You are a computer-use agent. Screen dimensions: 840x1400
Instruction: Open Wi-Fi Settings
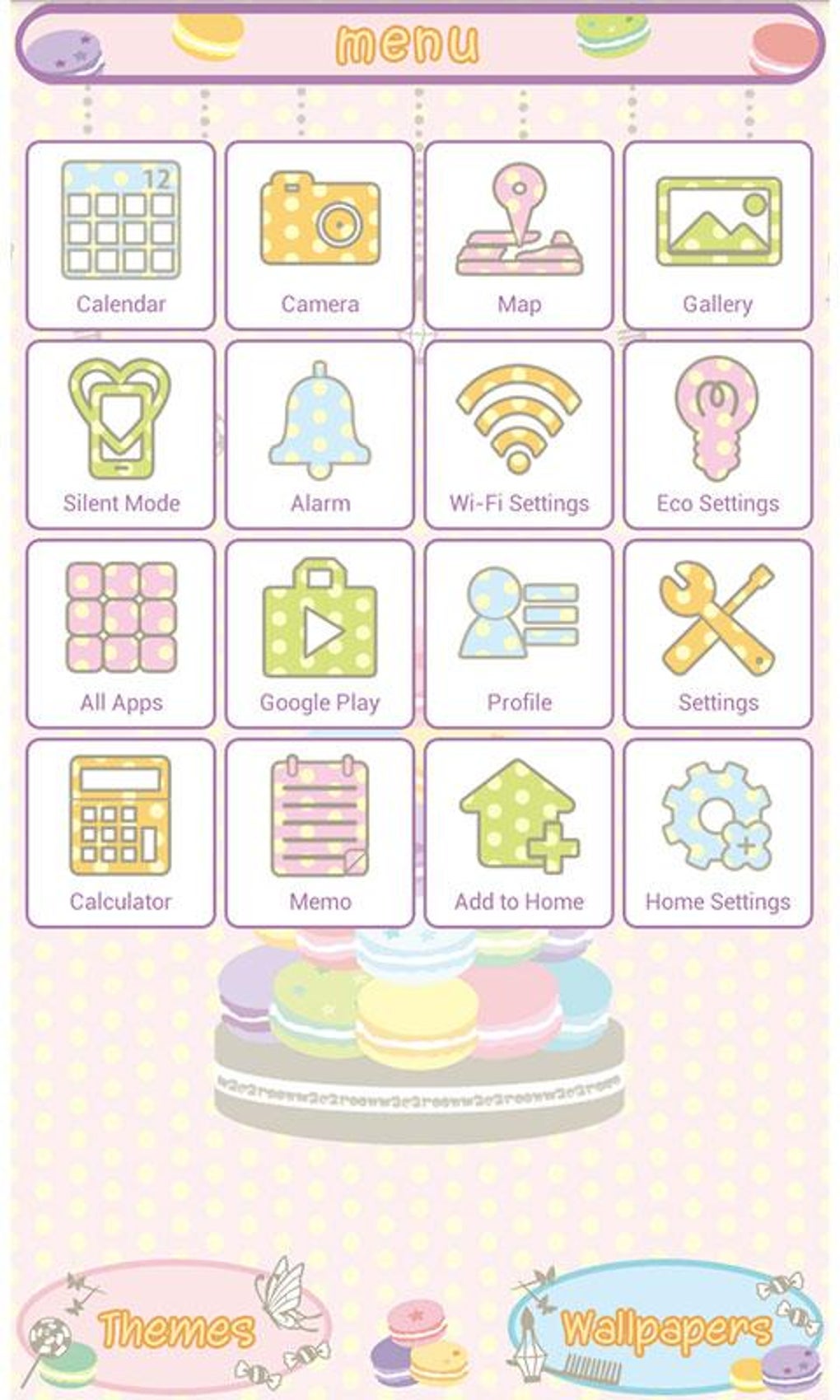(x=519, y=435)
